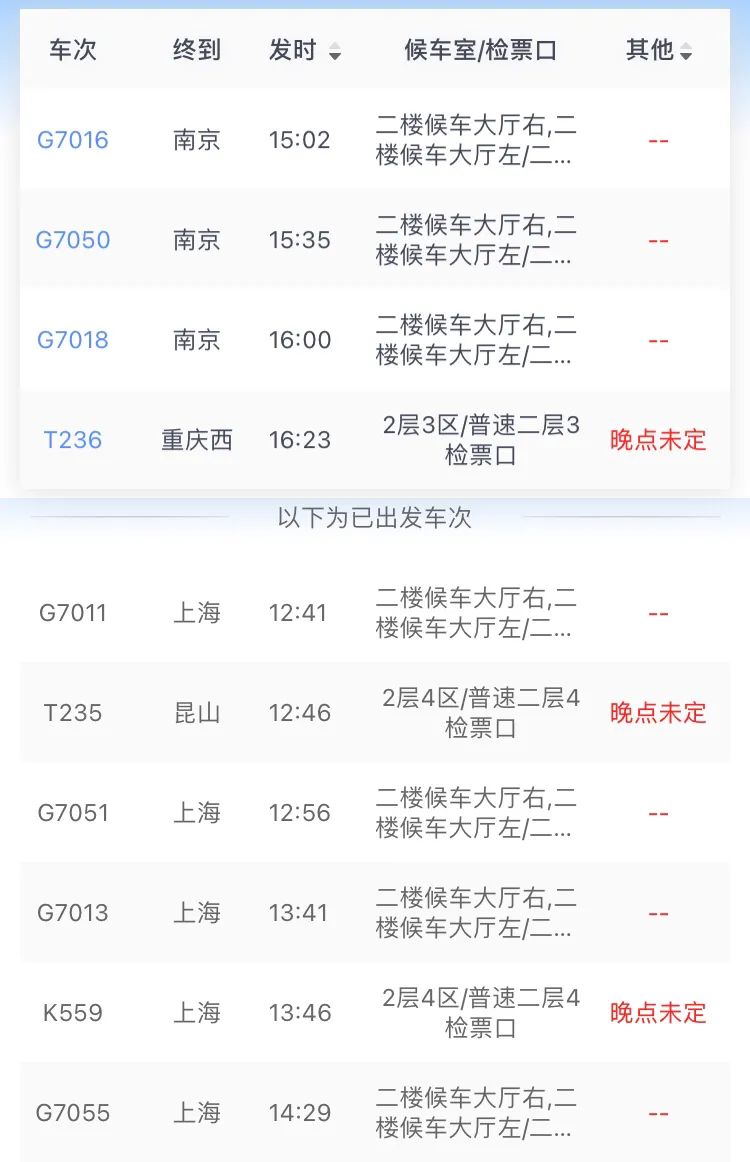This screenshot has width=750, height=1162.
Task: Select train T236 to Chongqing West
Action: (74, 440)
